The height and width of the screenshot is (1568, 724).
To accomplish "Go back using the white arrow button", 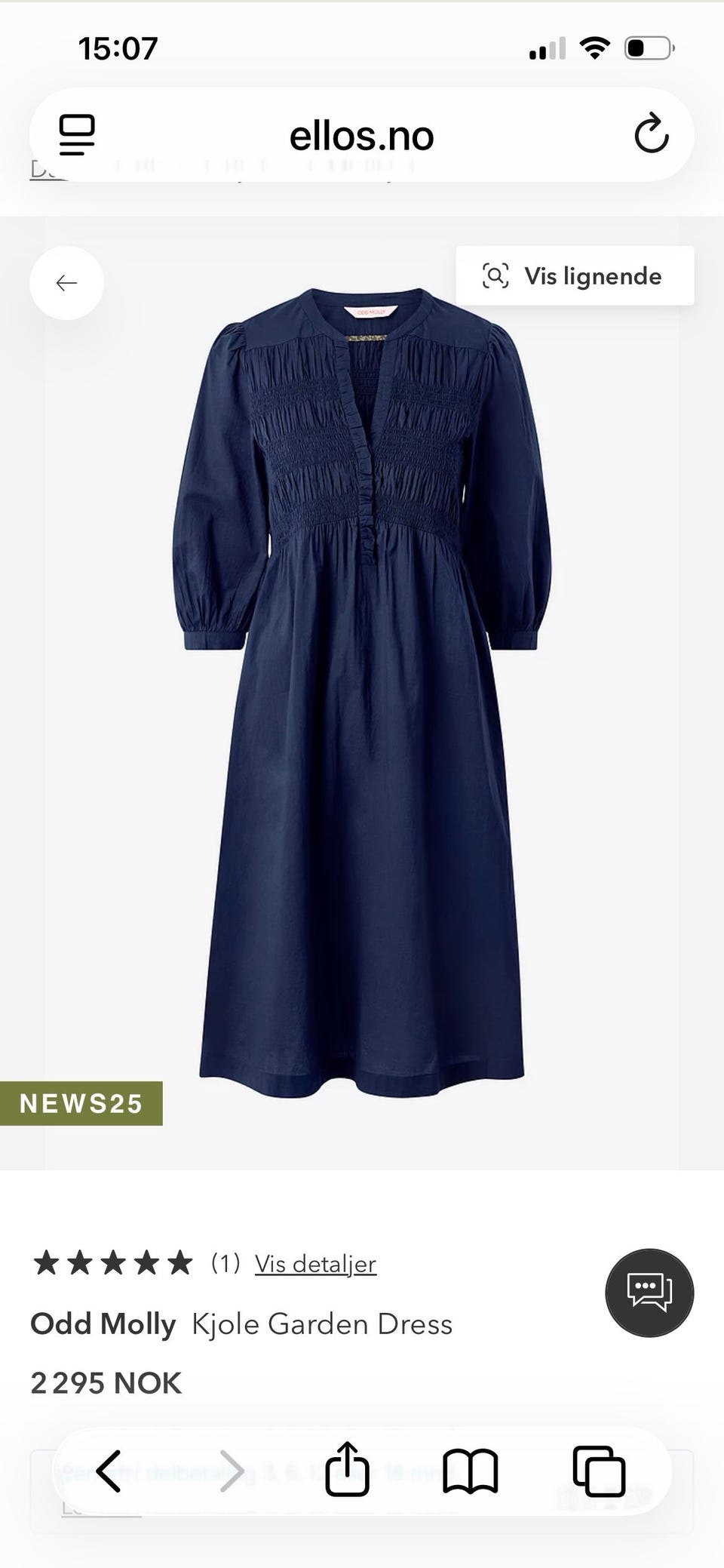I will (66, 283).
